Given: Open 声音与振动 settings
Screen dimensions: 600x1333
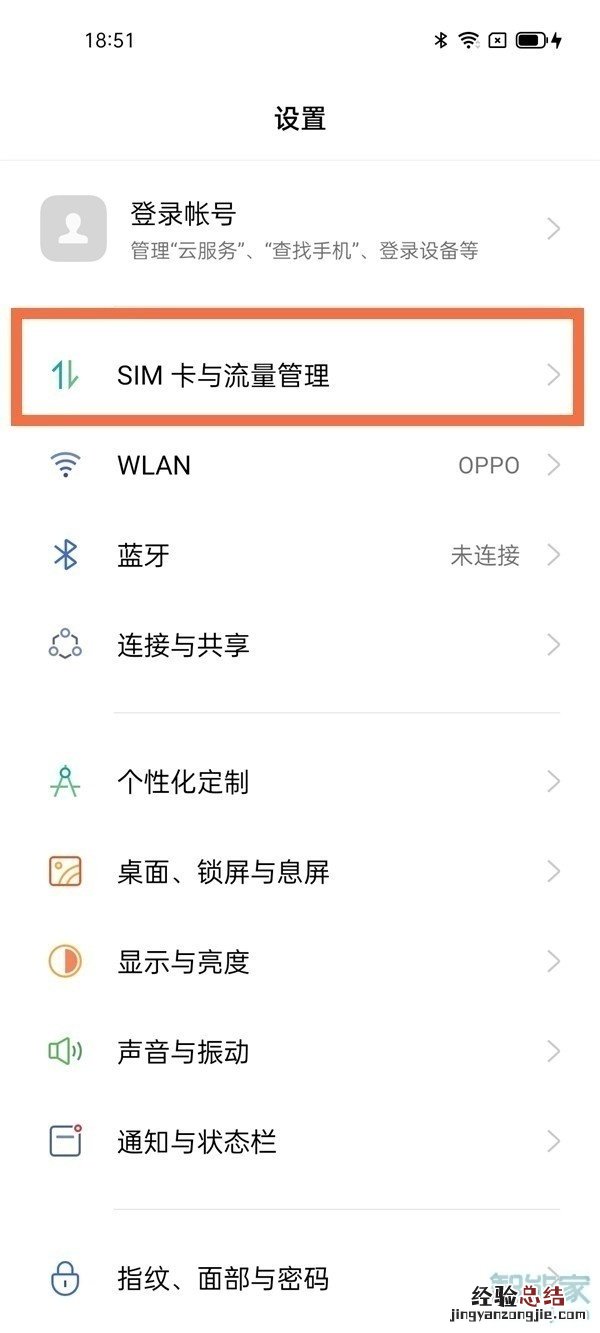Looking at the screenshot, I should pos(300,1051).
